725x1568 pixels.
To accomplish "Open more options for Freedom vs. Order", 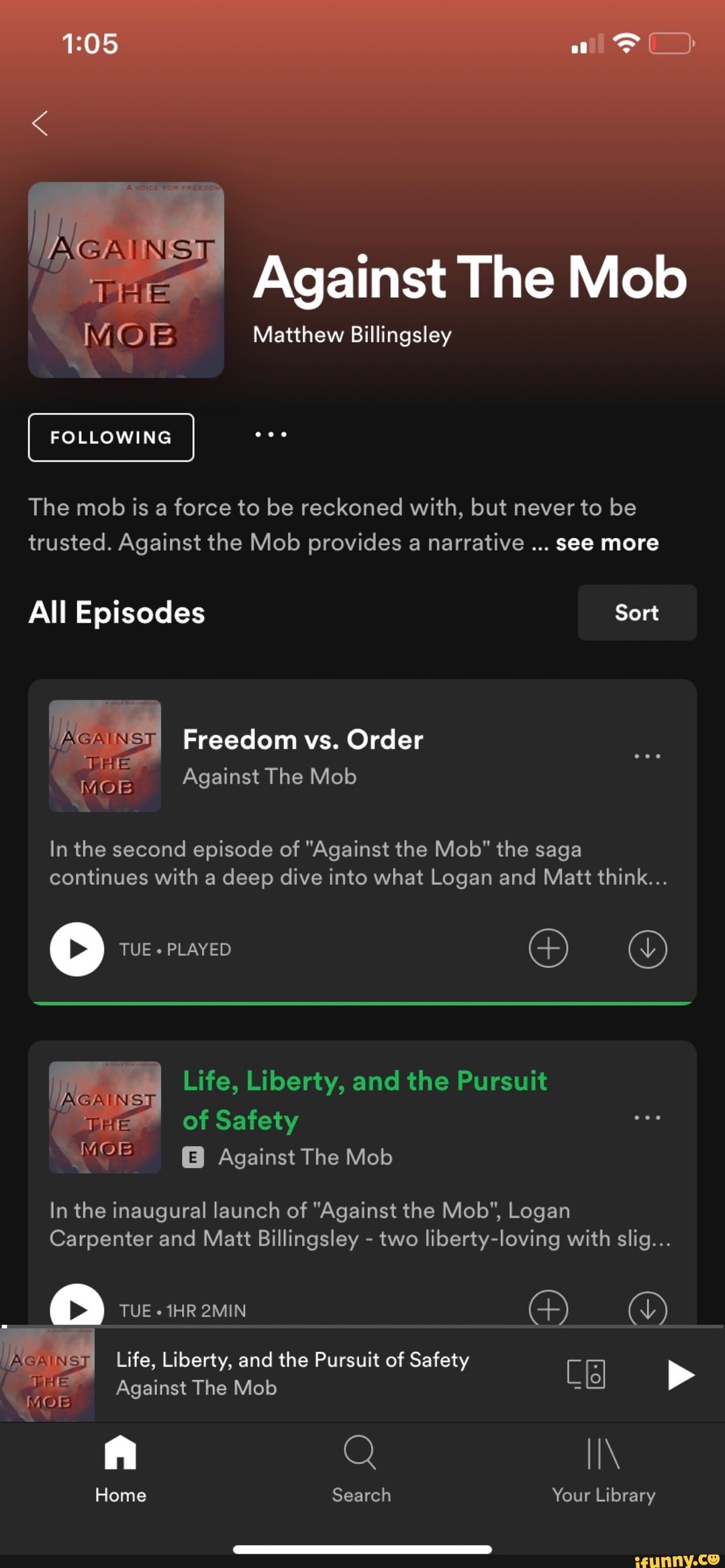I will point(647,756).
